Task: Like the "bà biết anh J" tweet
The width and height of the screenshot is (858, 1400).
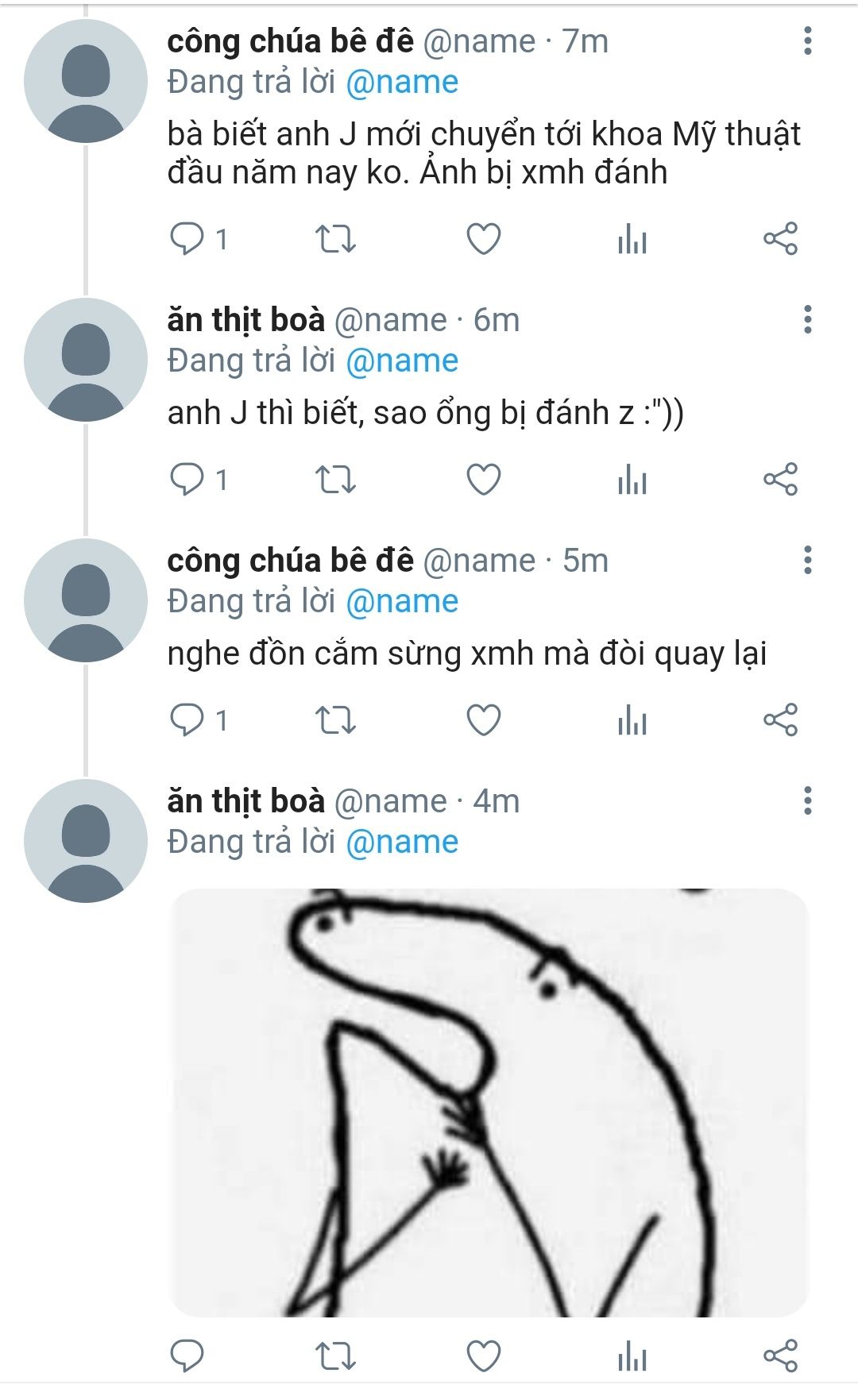Action: coord(483,239)
